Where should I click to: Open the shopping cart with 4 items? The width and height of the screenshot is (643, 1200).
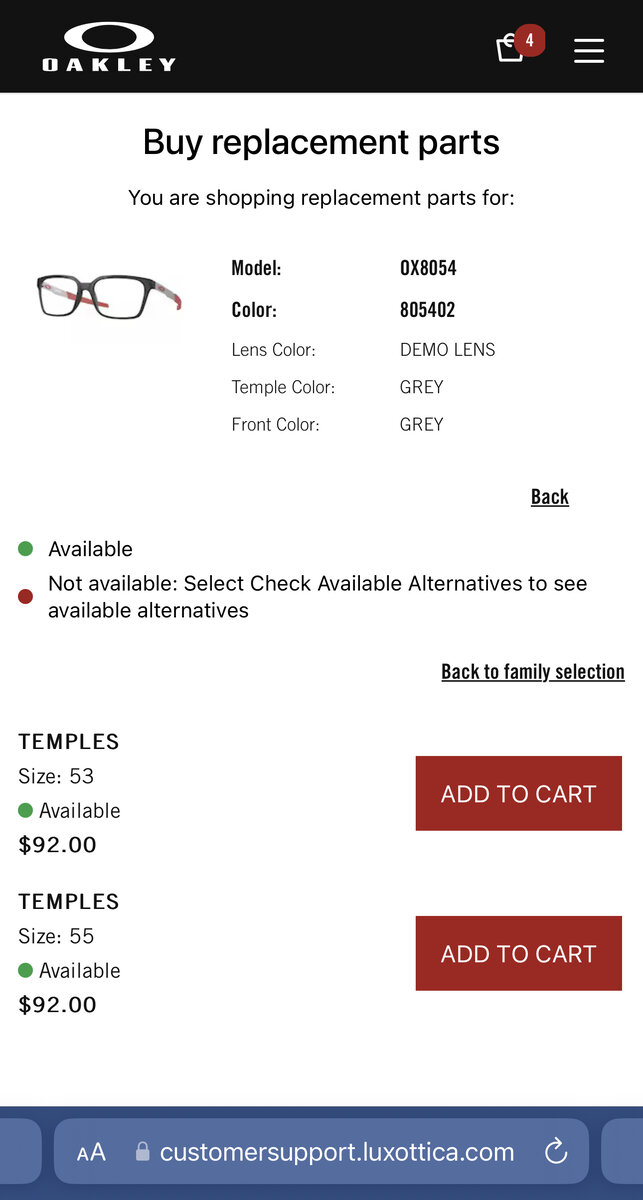512,48
